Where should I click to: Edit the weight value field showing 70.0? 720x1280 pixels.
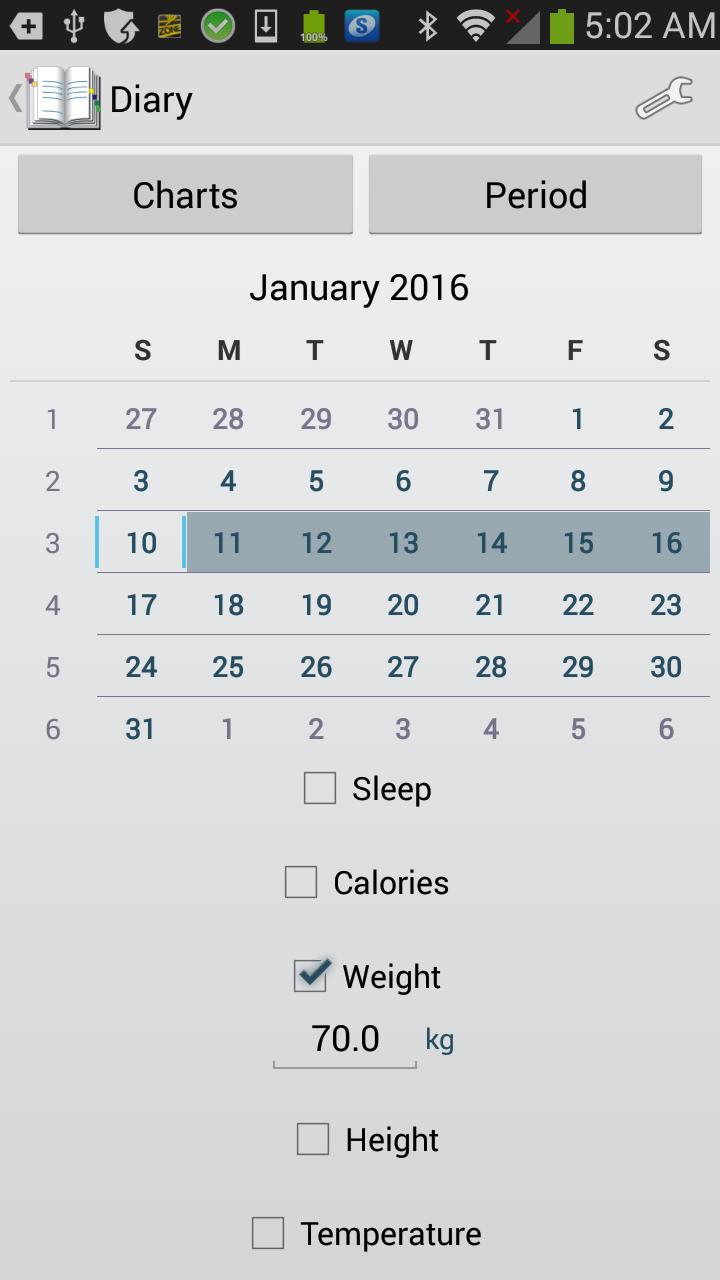click(345, 1040)
